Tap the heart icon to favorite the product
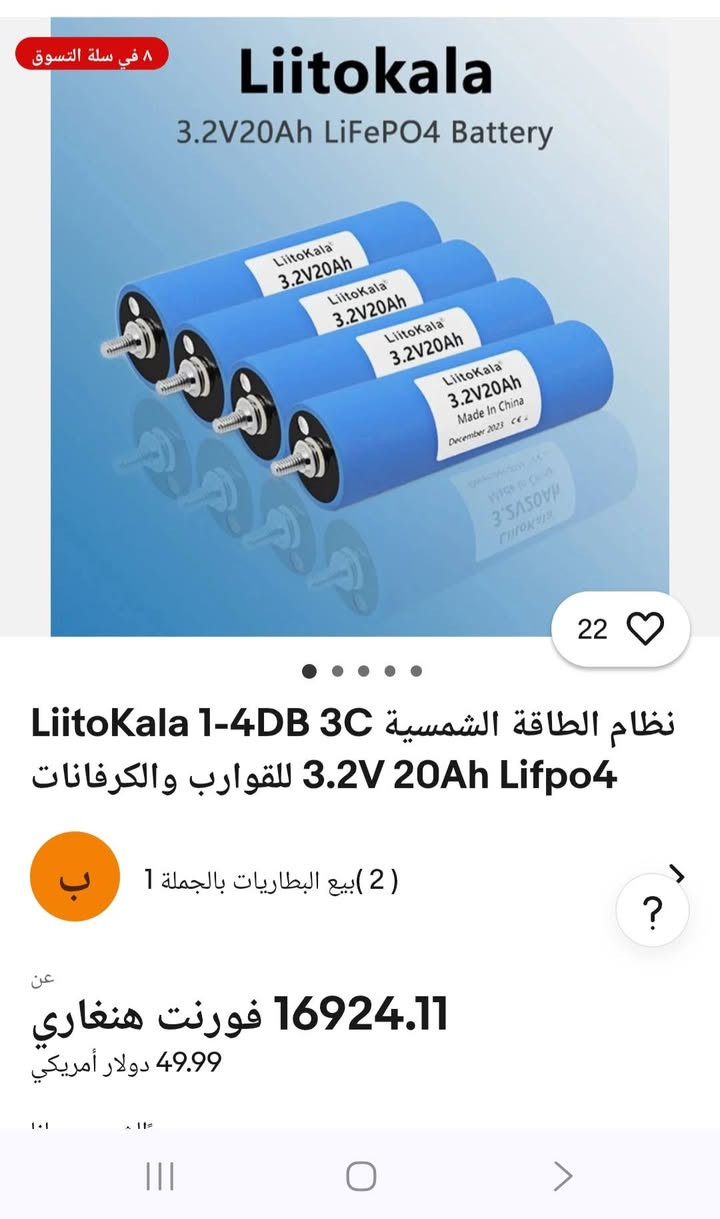This screenshot has height=1219, width=720. click(x=646, y=629)
